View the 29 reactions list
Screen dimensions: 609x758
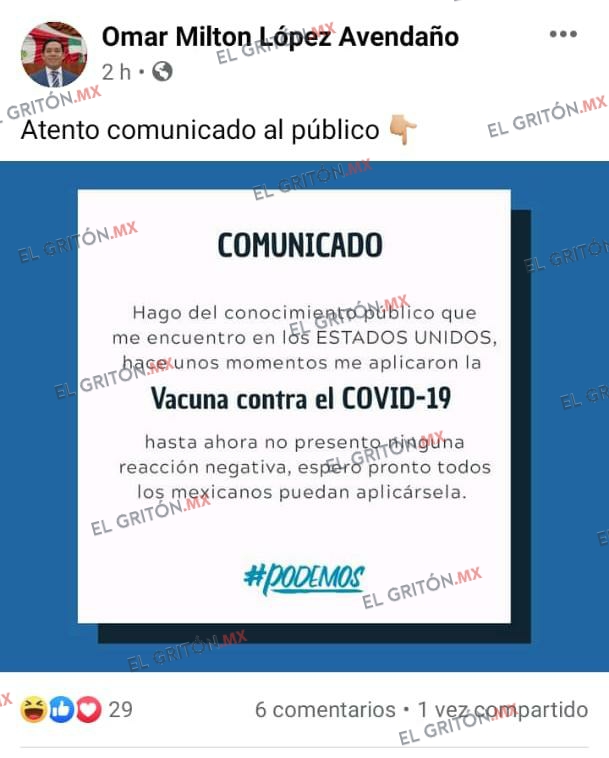coord(77,710)
